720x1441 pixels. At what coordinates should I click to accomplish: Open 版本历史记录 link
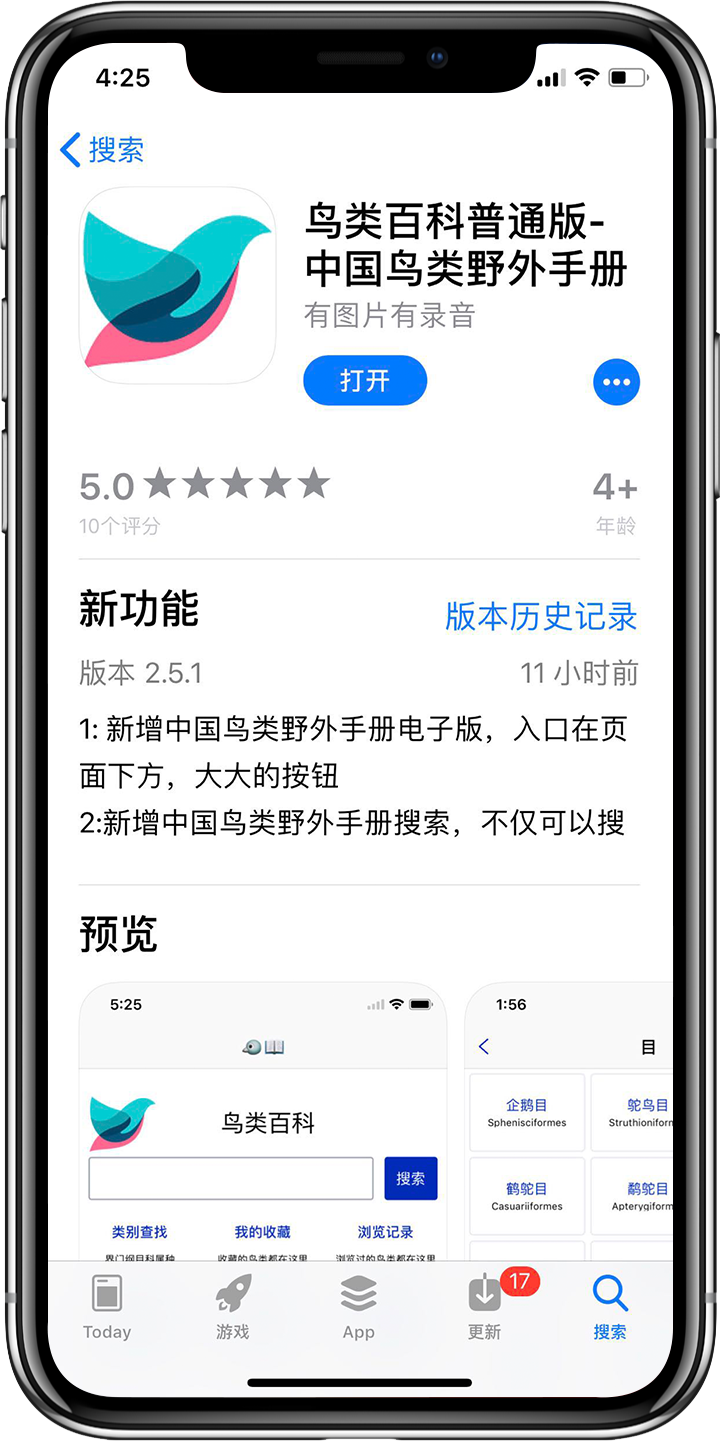click(x=541, y=617)
